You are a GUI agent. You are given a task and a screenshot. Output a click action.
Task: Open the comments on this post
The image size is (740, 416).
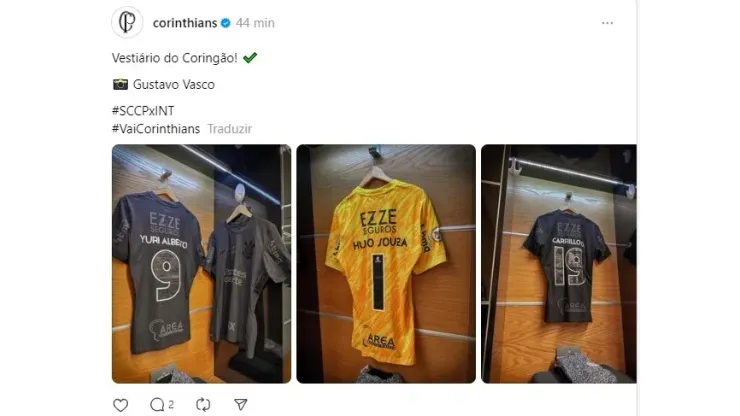tap(158, 405)
